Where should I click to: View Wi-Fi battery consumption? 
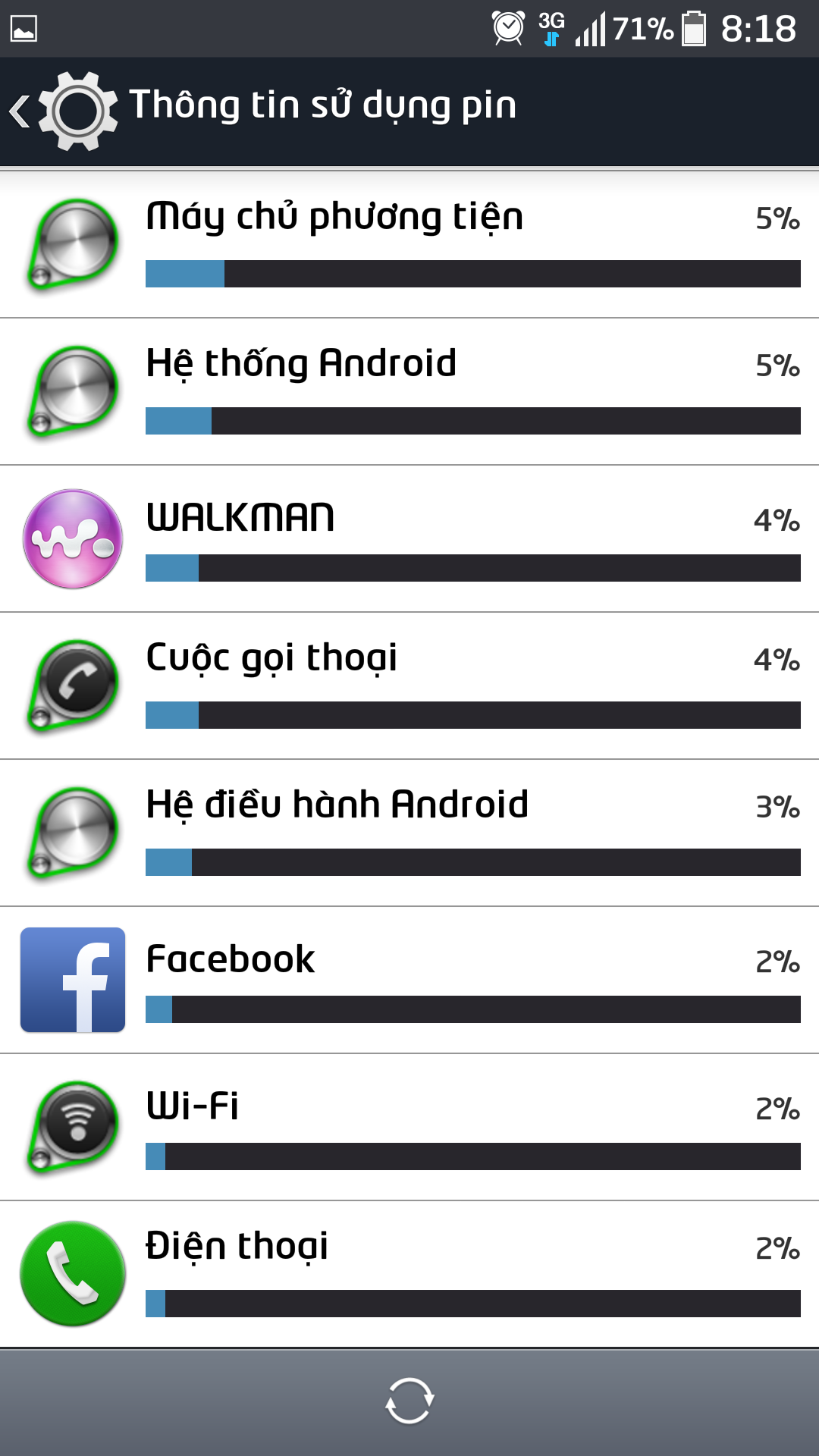coord(409,1127)
